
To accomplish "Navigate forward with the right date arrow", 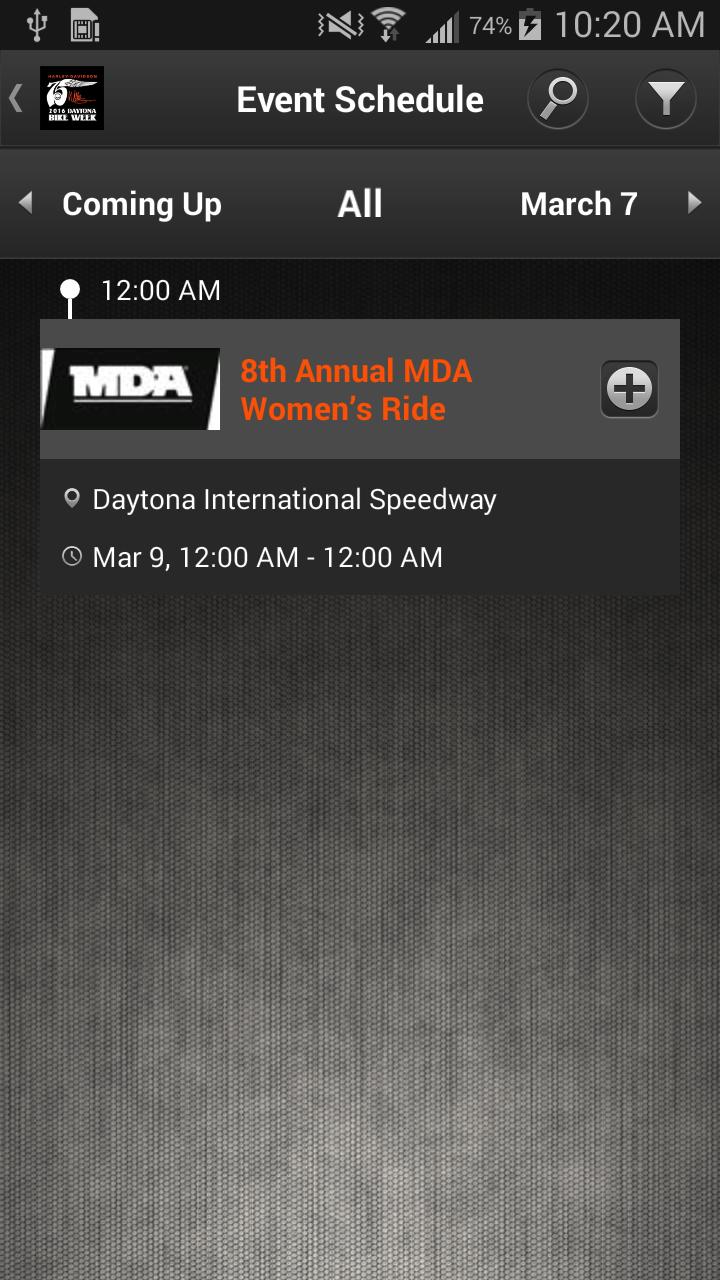I will 695,204.
